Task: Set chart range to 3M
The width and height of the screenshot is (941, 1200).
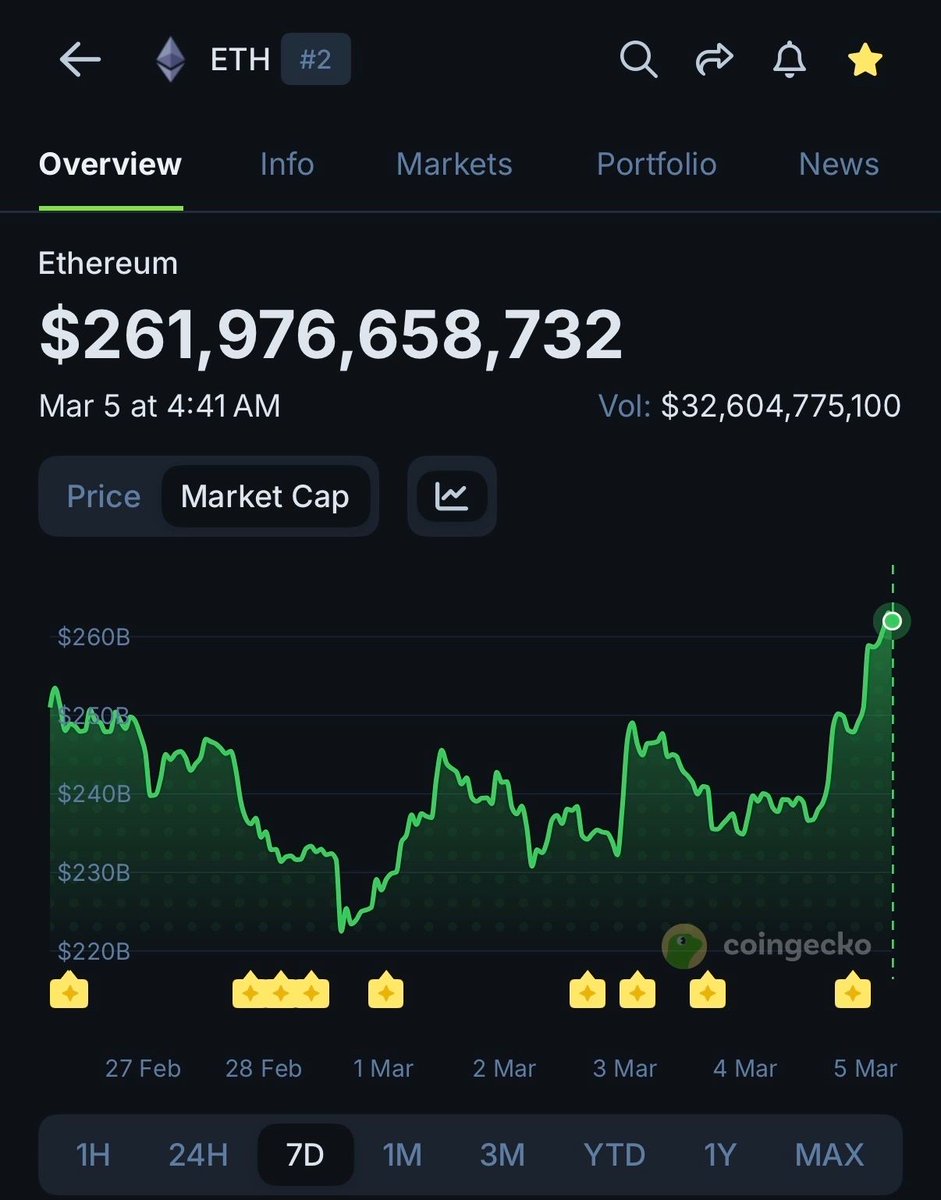Action: click(502, 1155)
